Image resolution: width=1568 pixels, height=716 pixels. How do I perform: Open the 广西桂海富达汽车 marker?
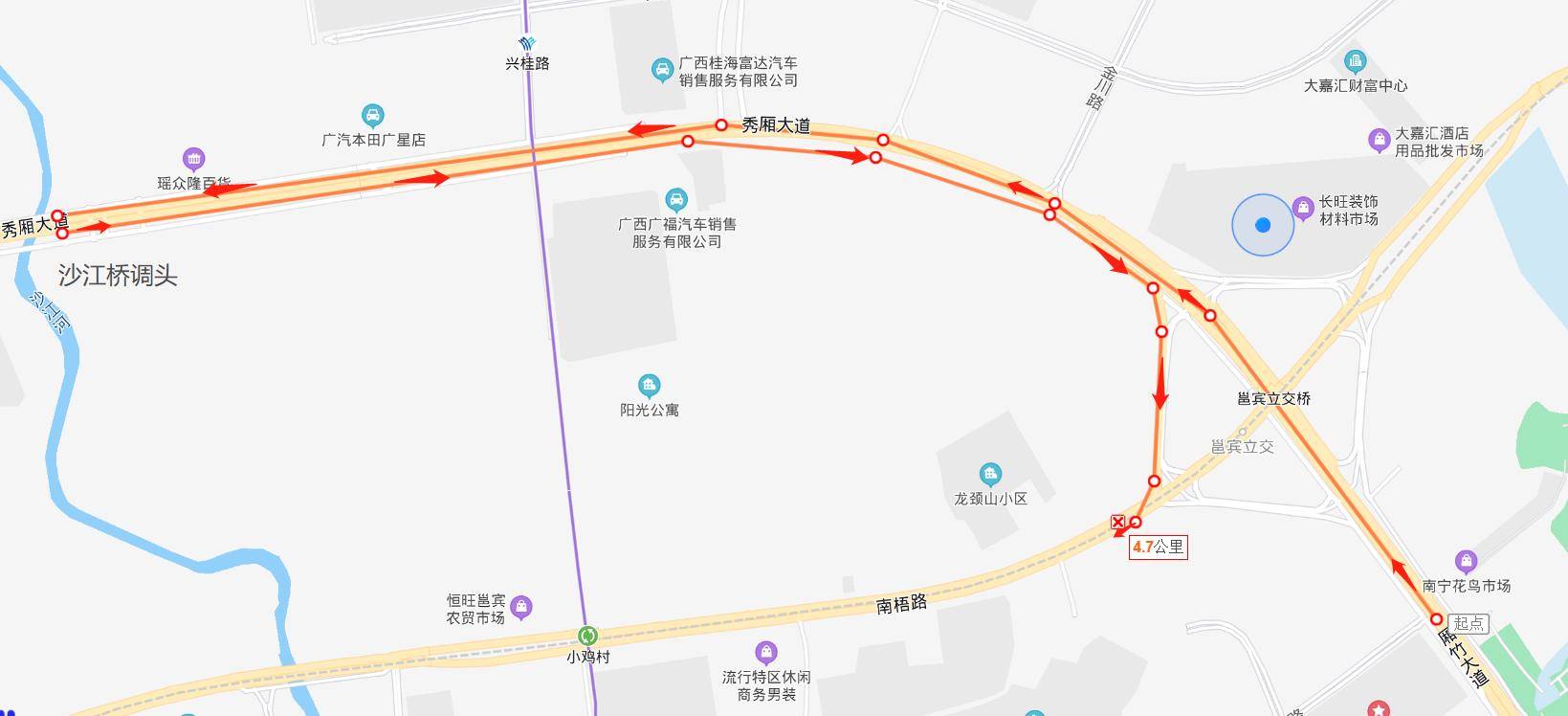pyautogui.click(x=661, y=70)
